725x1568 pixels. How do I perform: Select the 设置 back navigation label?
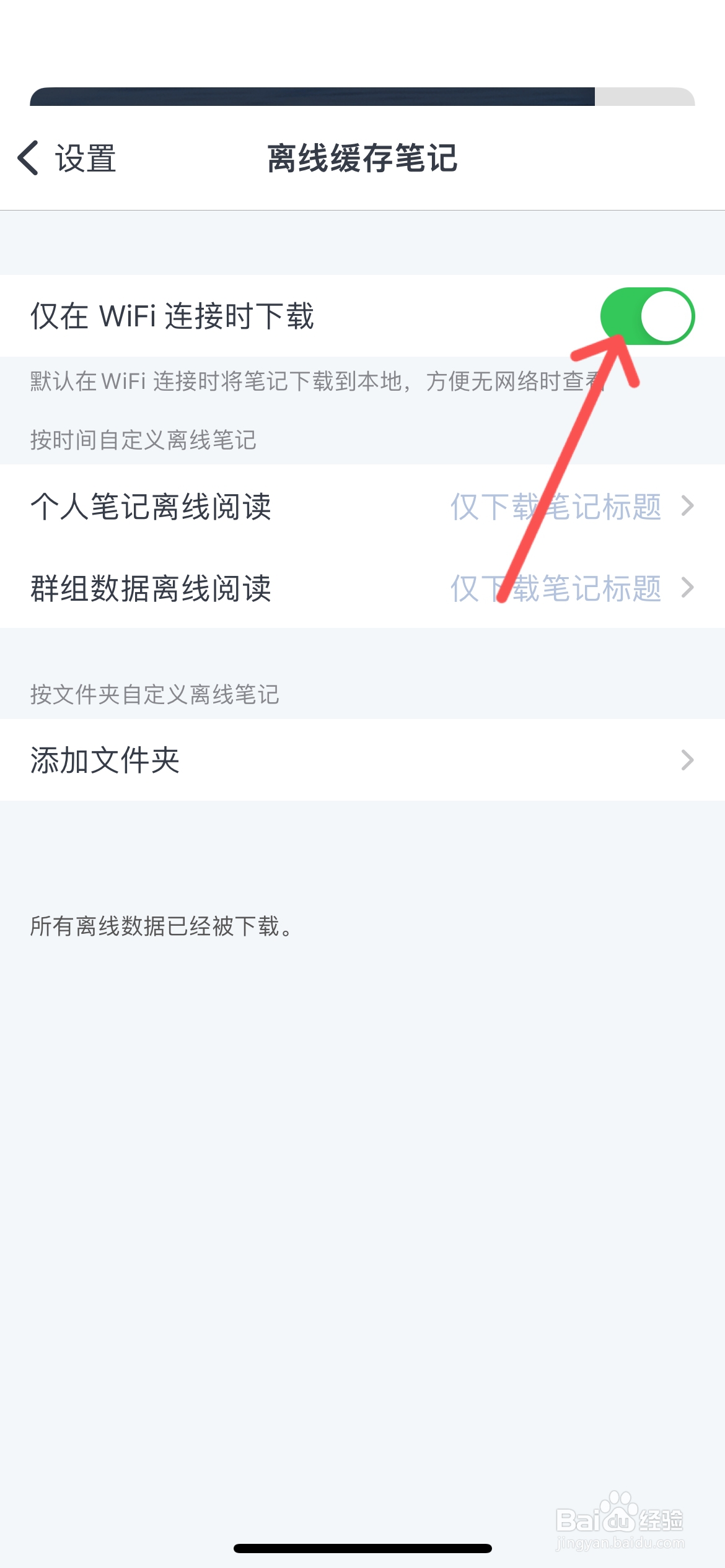coord(87,159)
